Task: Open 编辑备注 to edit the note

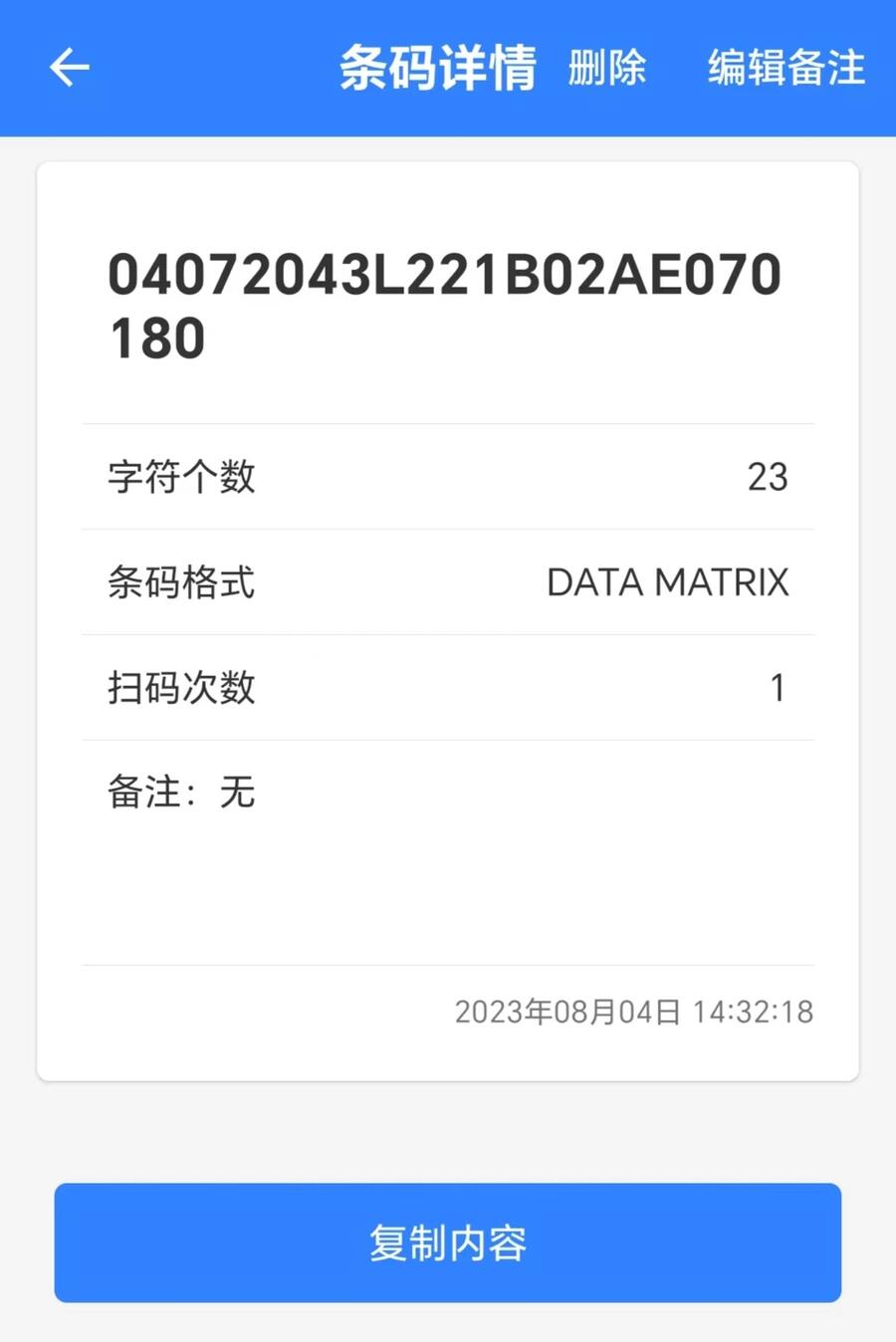Action: click(x=786, y=68)
